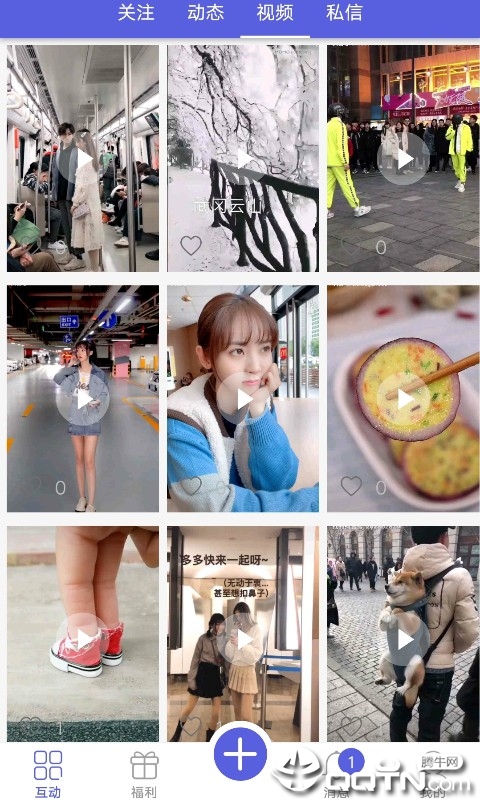Open the snowy tree video
The image size is (480, 800).
pos(243,158)
